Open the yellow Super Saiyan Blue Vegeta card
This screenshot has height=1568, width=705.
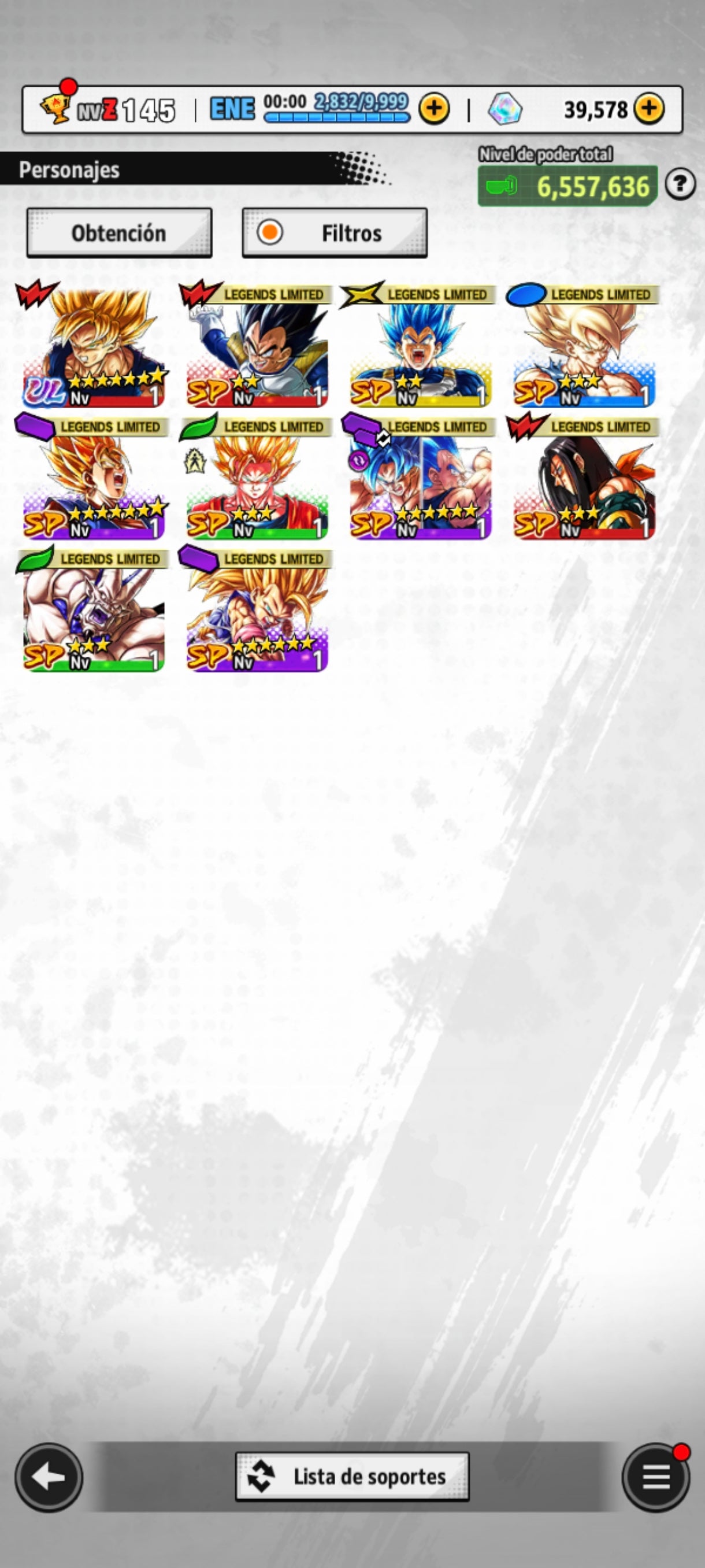click(x=420, y=350)
